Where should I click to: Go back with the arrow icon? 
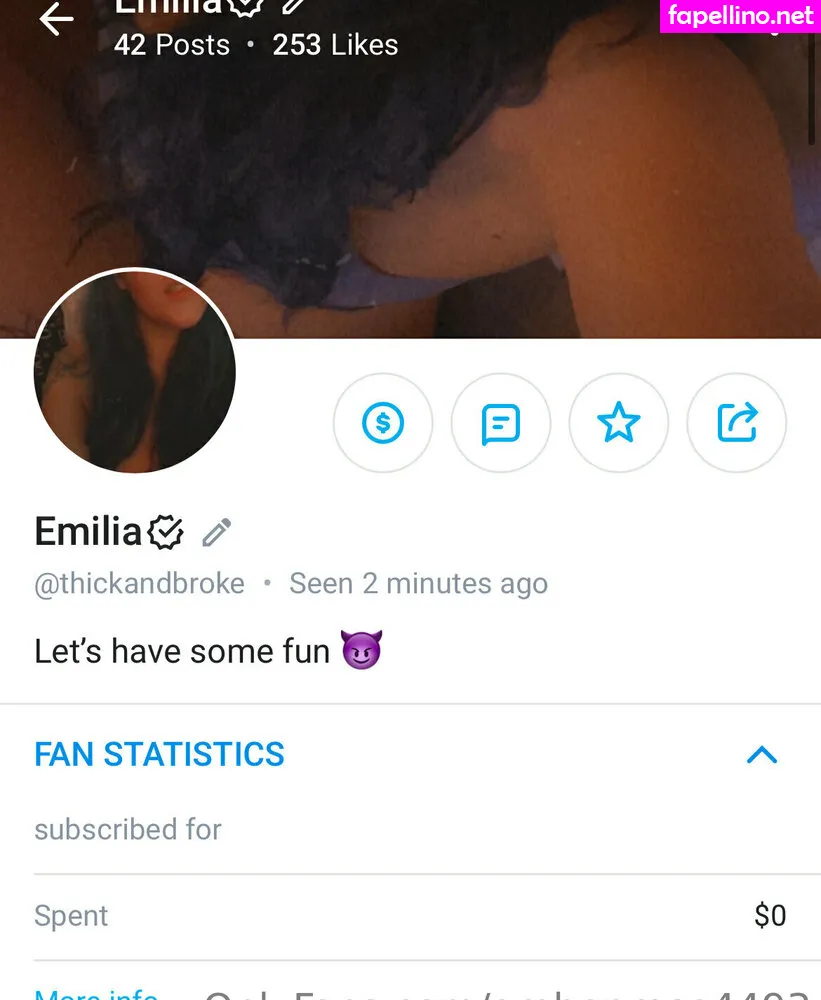[56, 20]
